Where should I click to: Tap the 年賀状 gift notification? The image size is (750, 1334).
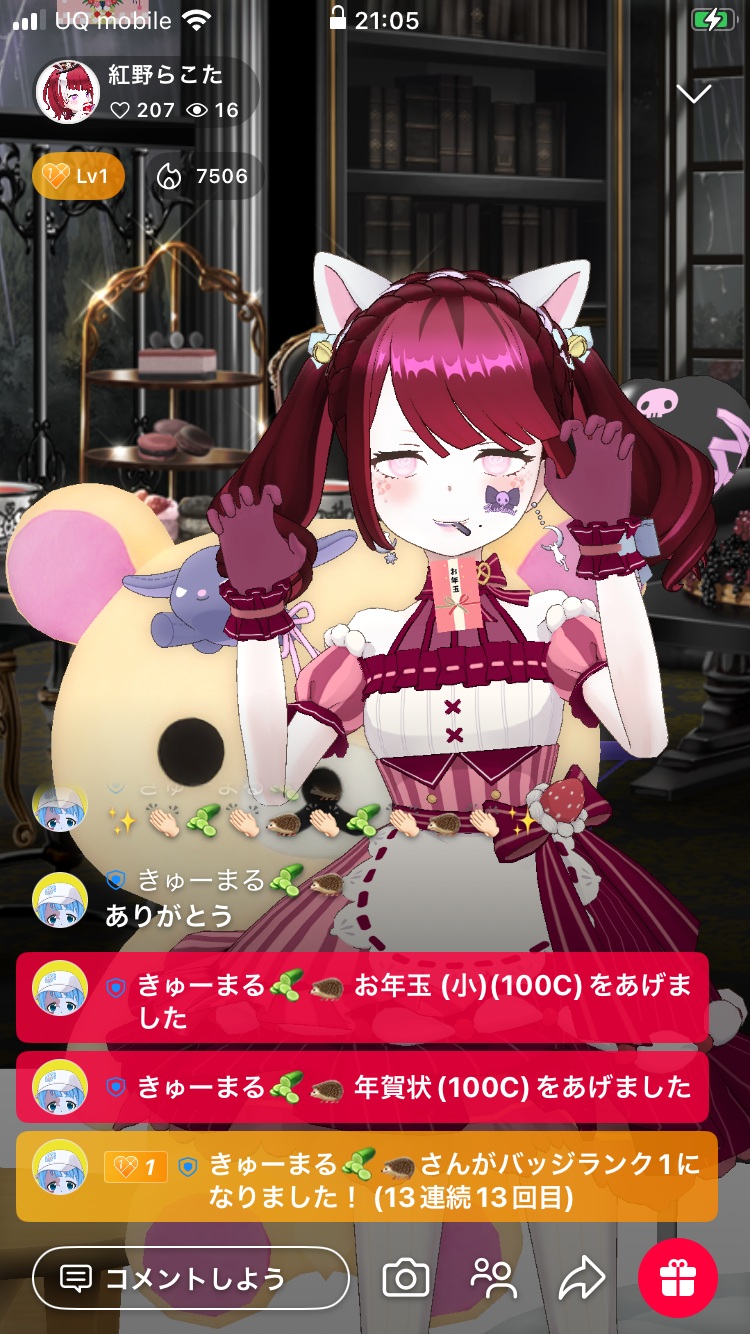362,1087
